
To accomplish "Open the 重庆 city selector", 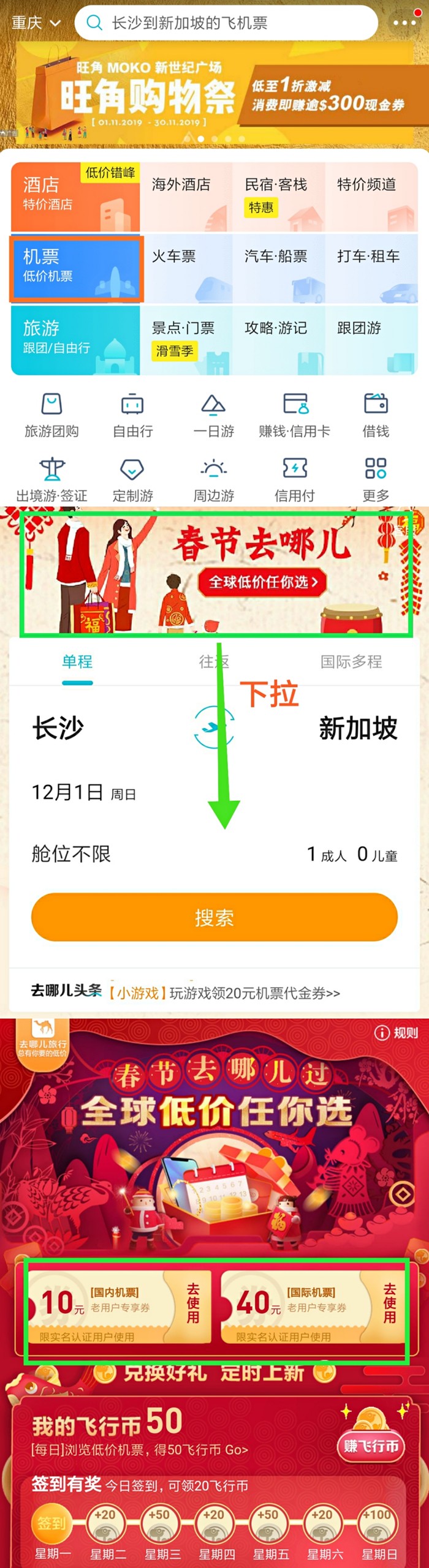I will point(36,23).
